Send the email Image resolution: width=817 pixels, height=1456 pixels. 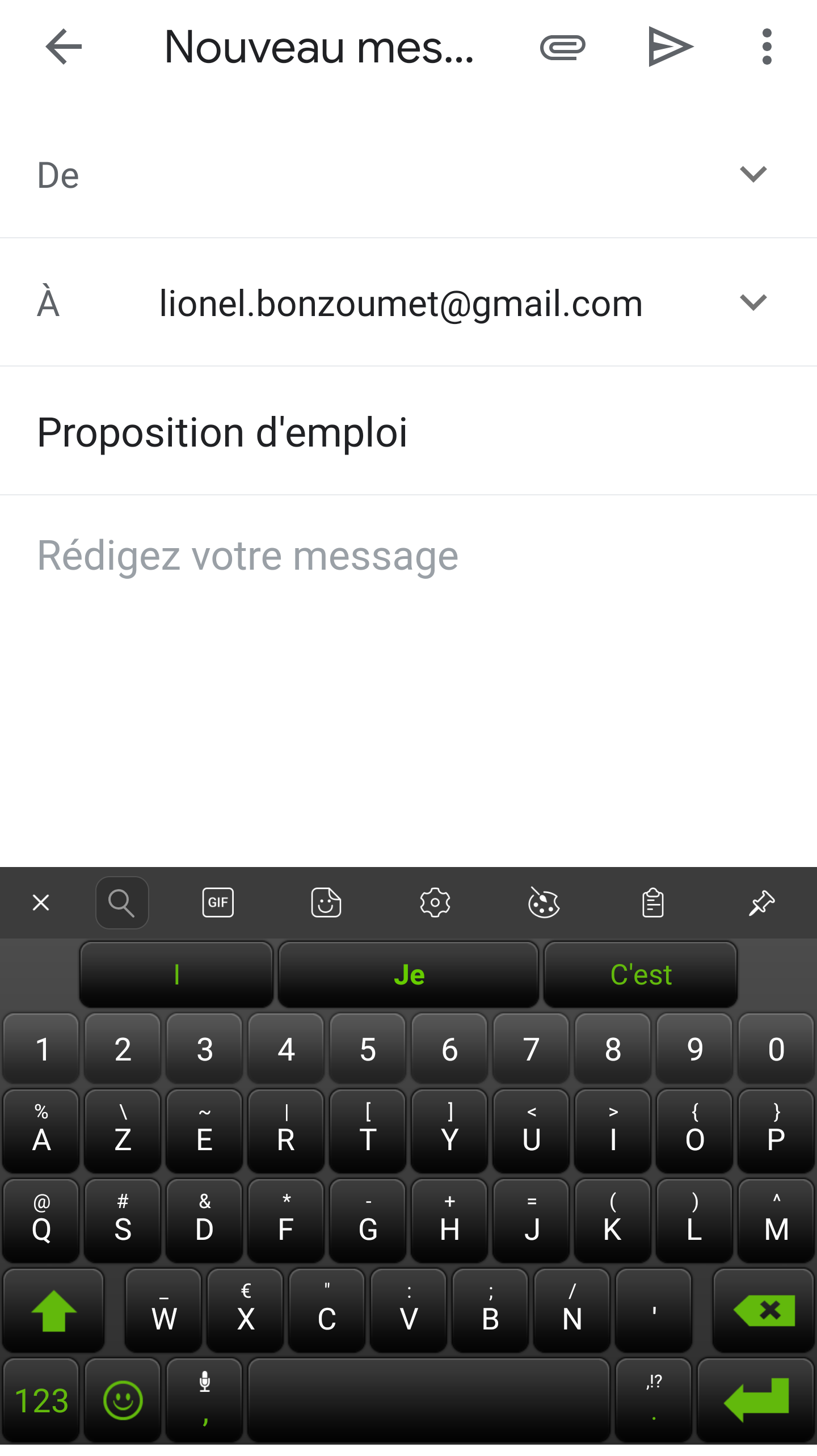(x=670, y=47)
